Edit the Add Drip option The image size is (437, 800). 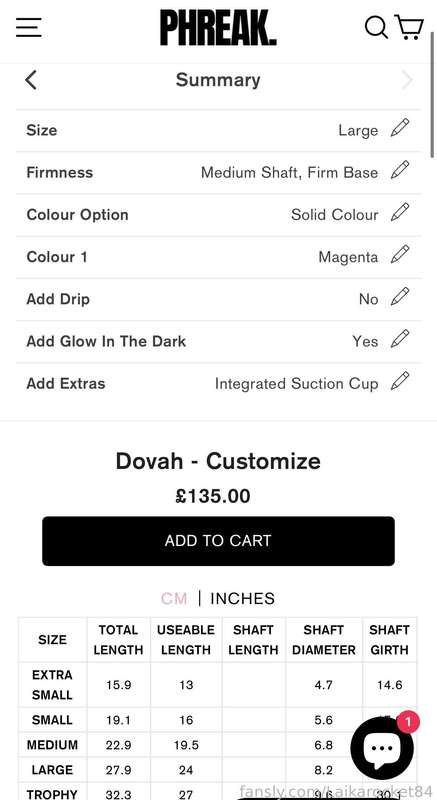(400, 297)
